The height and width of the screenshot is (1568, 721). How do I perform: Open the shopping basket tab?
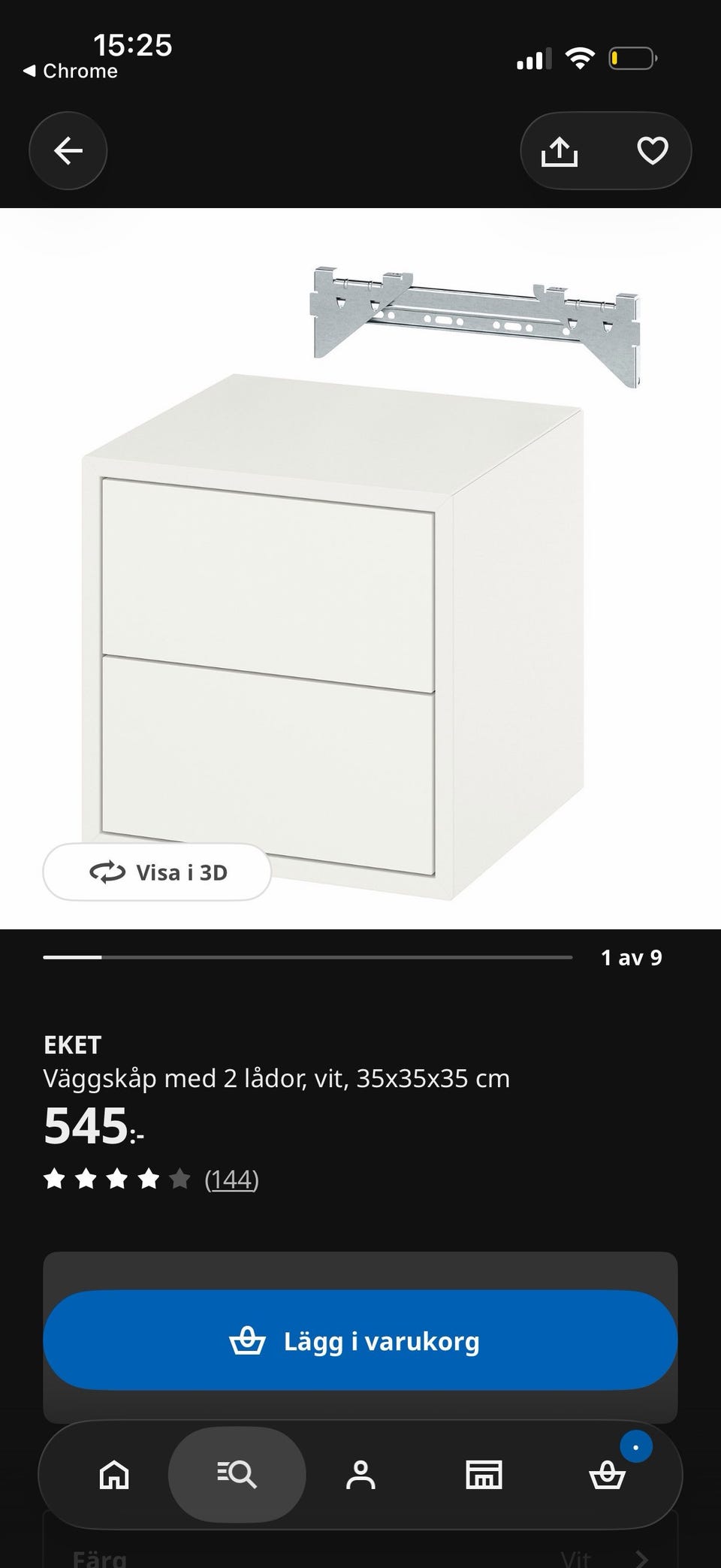point(607,1475)
